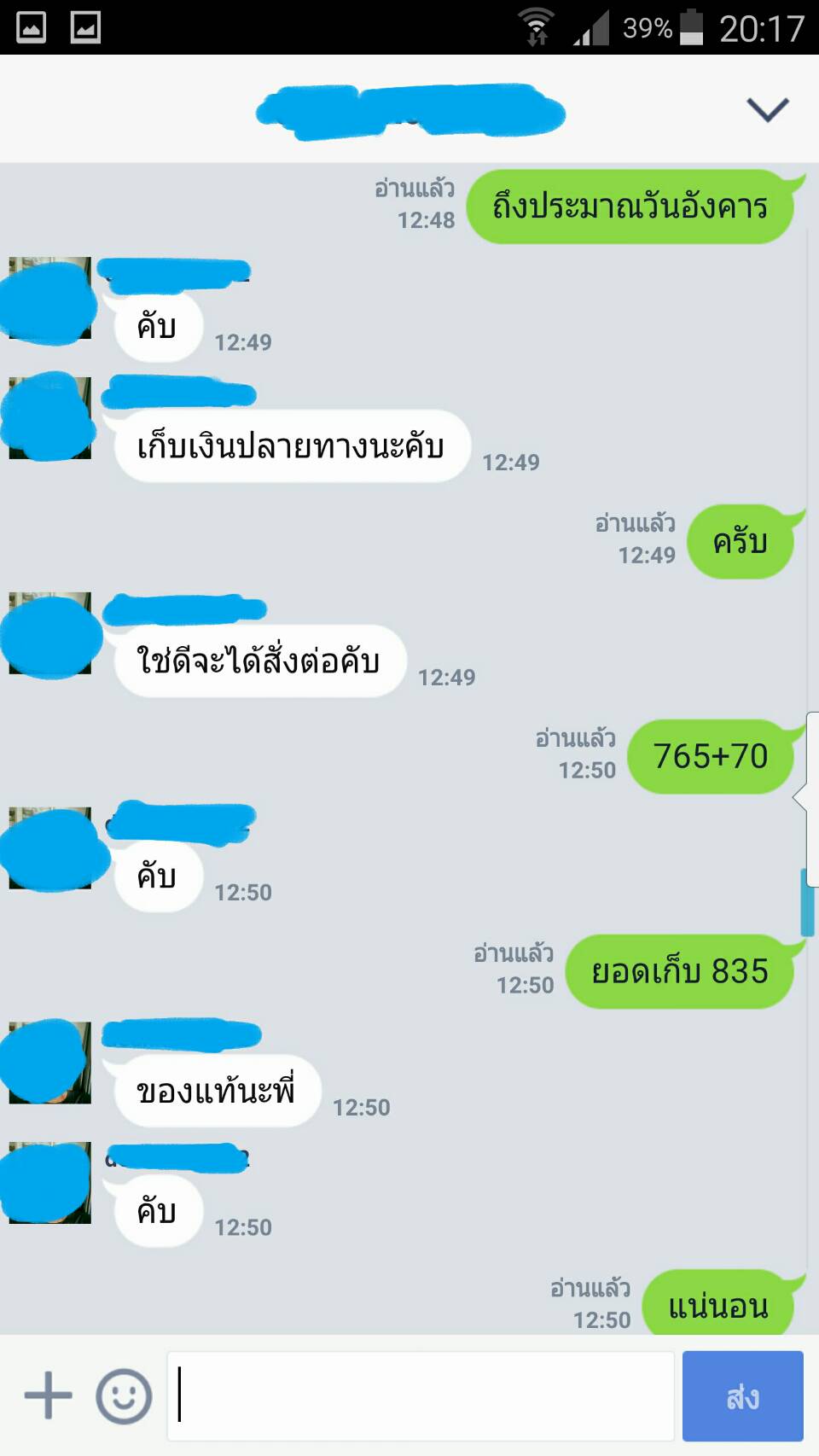Screen dimensions: 819x1456
Task: Open the plus attachment menu
Action: (48, 1396)
